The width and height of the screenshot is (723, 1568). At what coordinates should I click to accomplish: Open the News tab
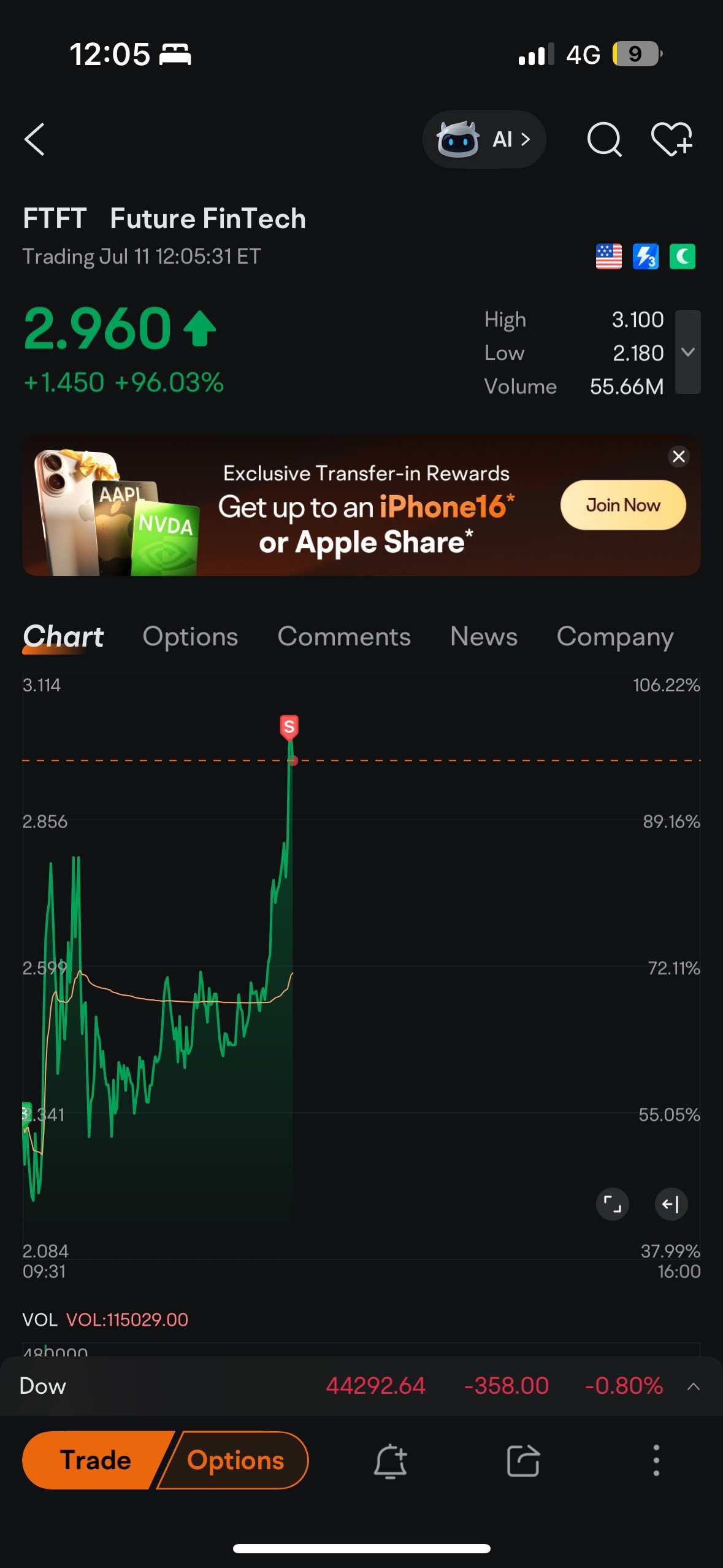[484, 637]
